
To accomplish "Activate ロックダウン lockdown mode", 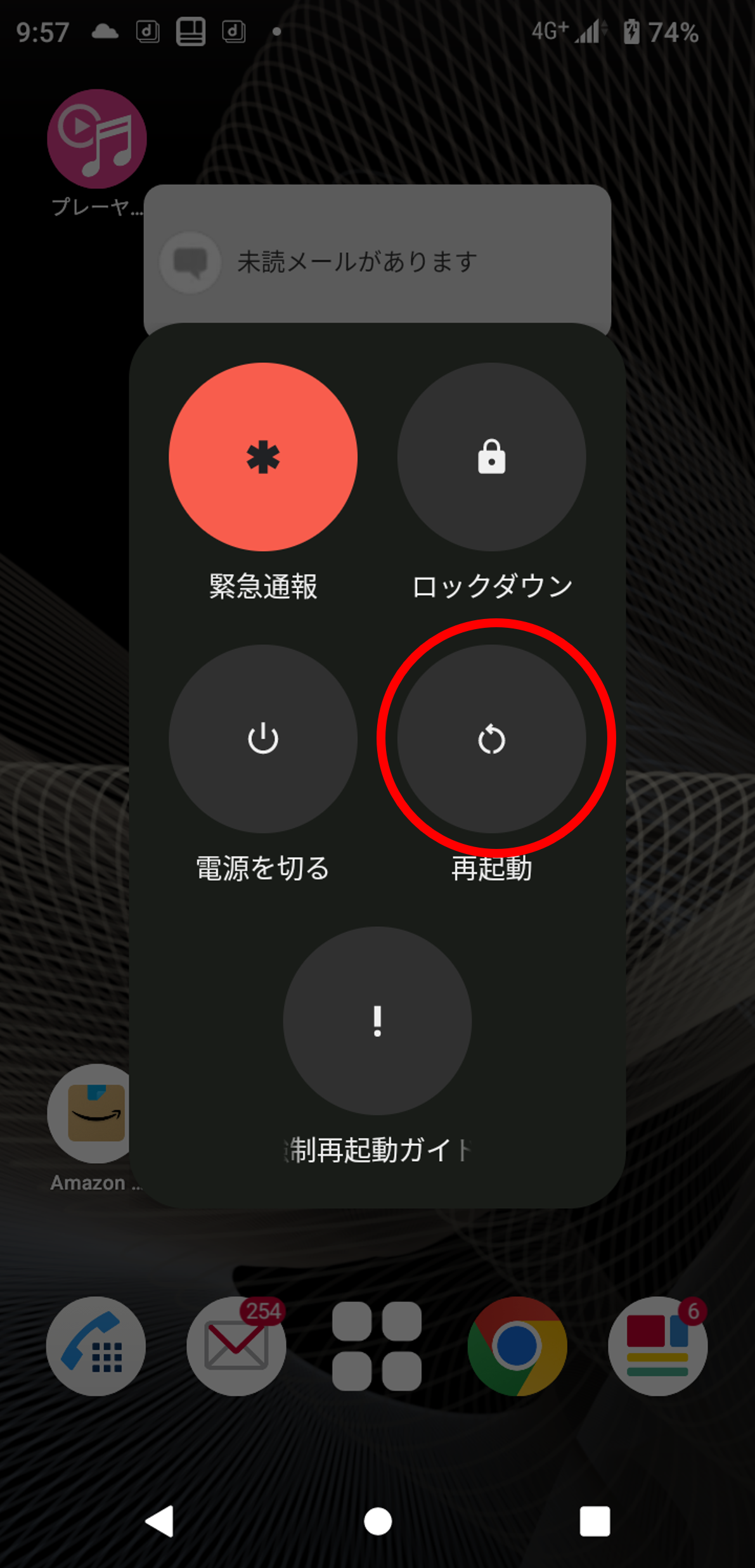I will 491,457.
